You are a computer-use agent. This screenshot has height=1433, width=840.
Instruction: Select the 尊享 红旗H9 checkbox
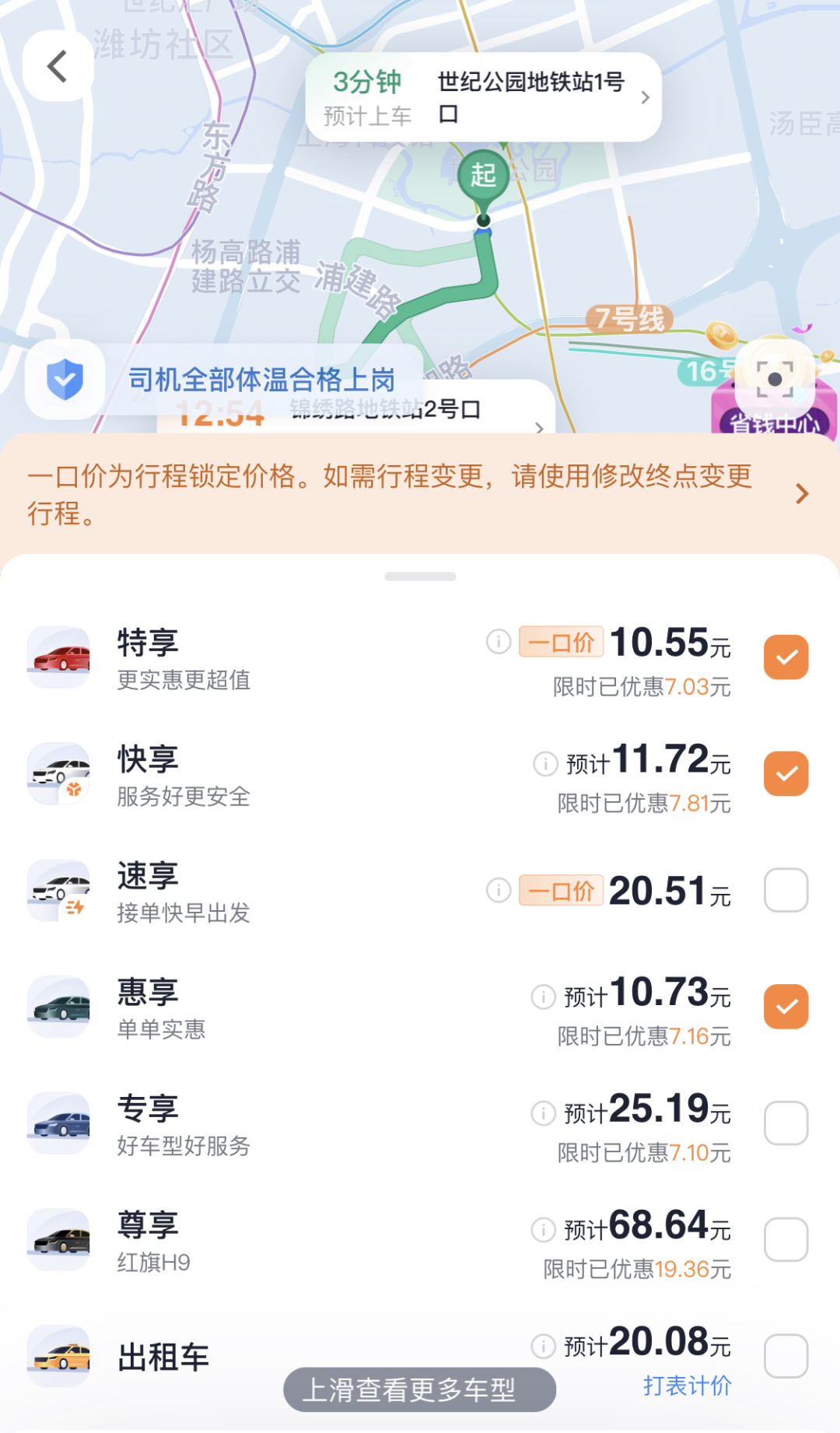point(786,1239)
